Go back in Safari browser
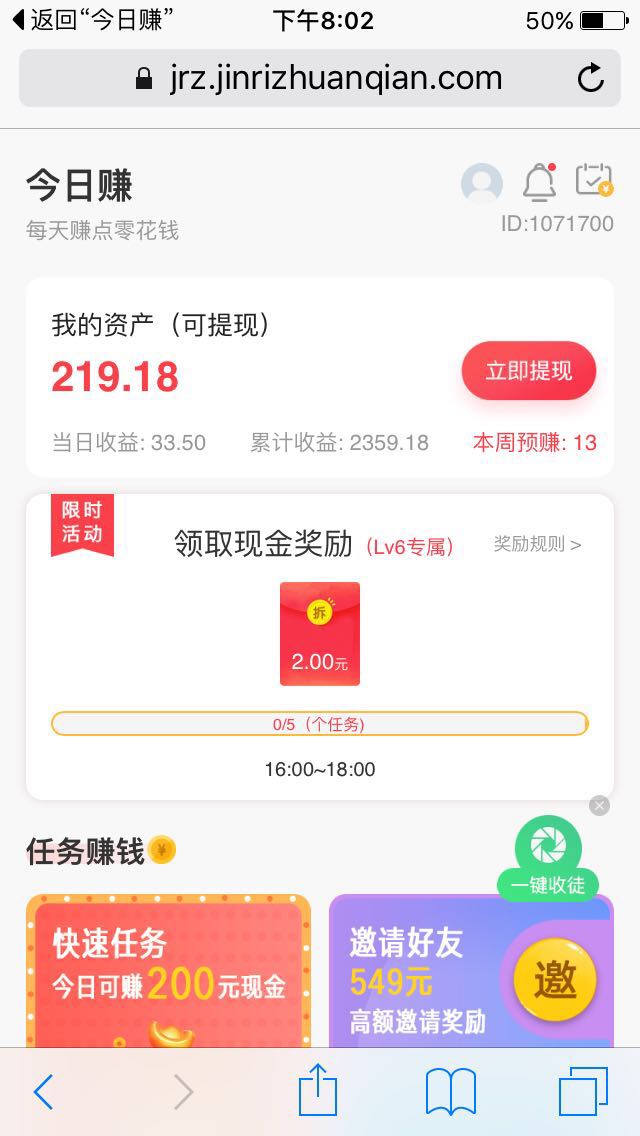 pyautogui.click(x=43, y=1092)
